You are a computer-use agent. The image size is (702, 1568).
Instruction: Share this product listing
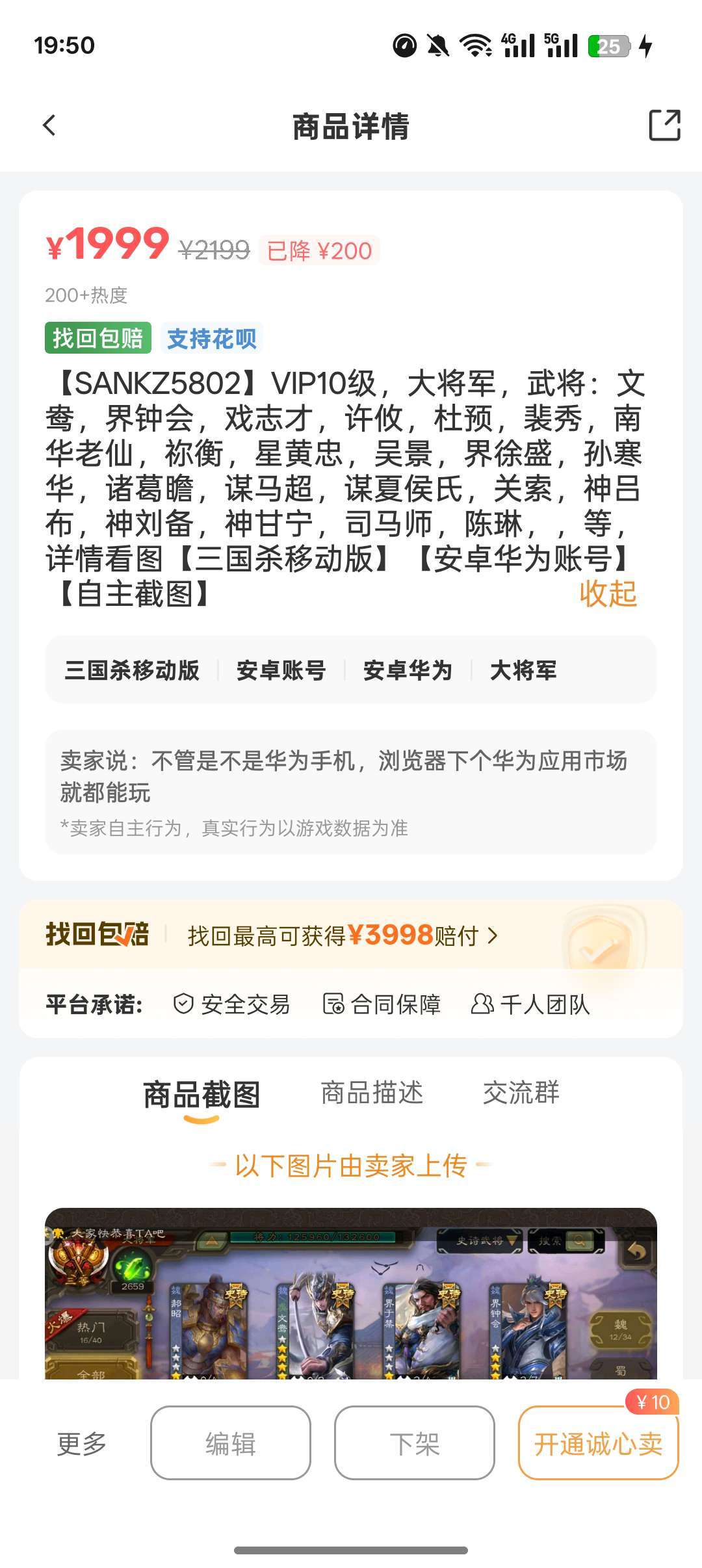click(x=664, y=125)
